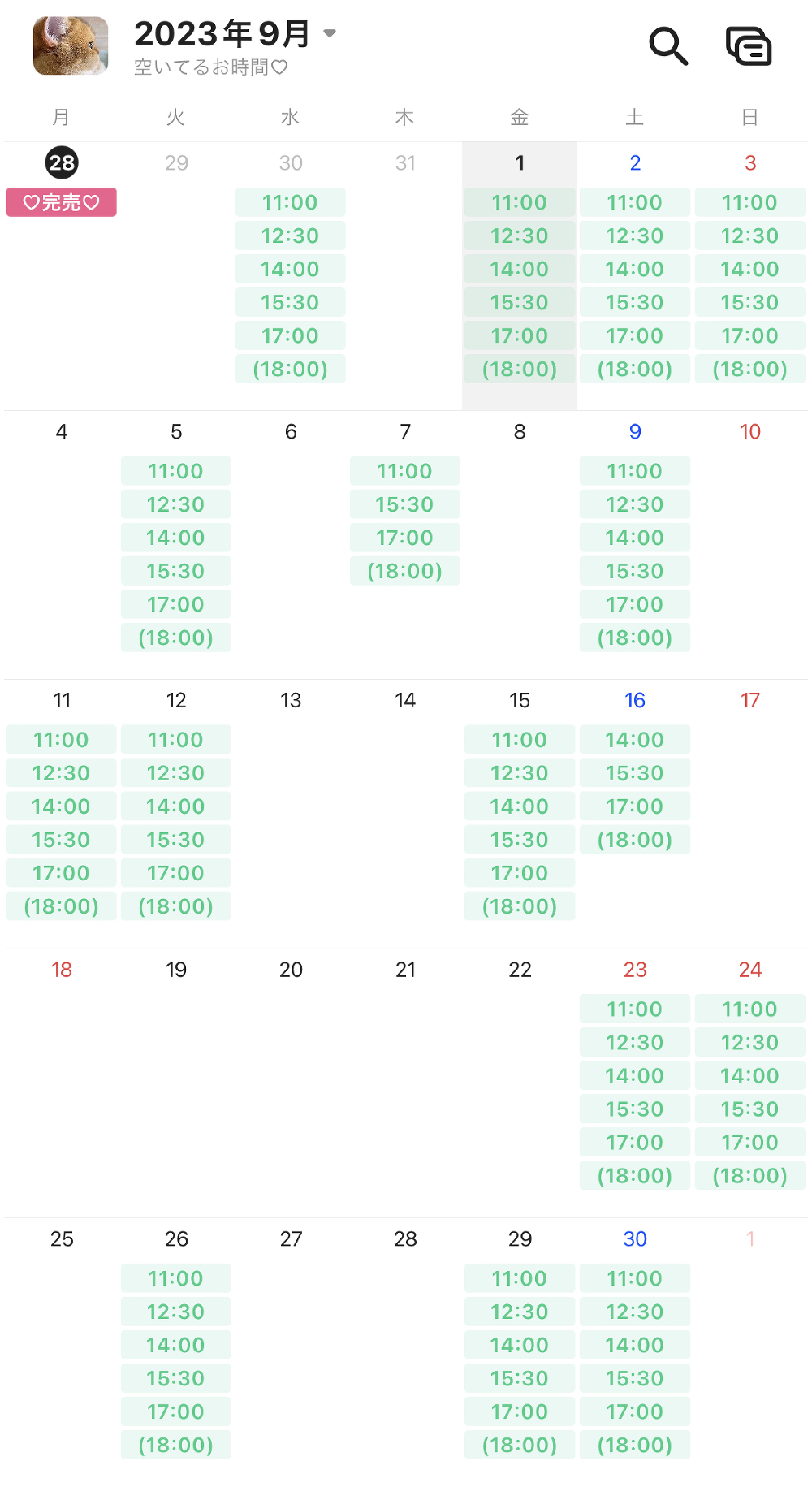
Task: Open (18:00) slot on September 5
Action: (x=176, y=638)
